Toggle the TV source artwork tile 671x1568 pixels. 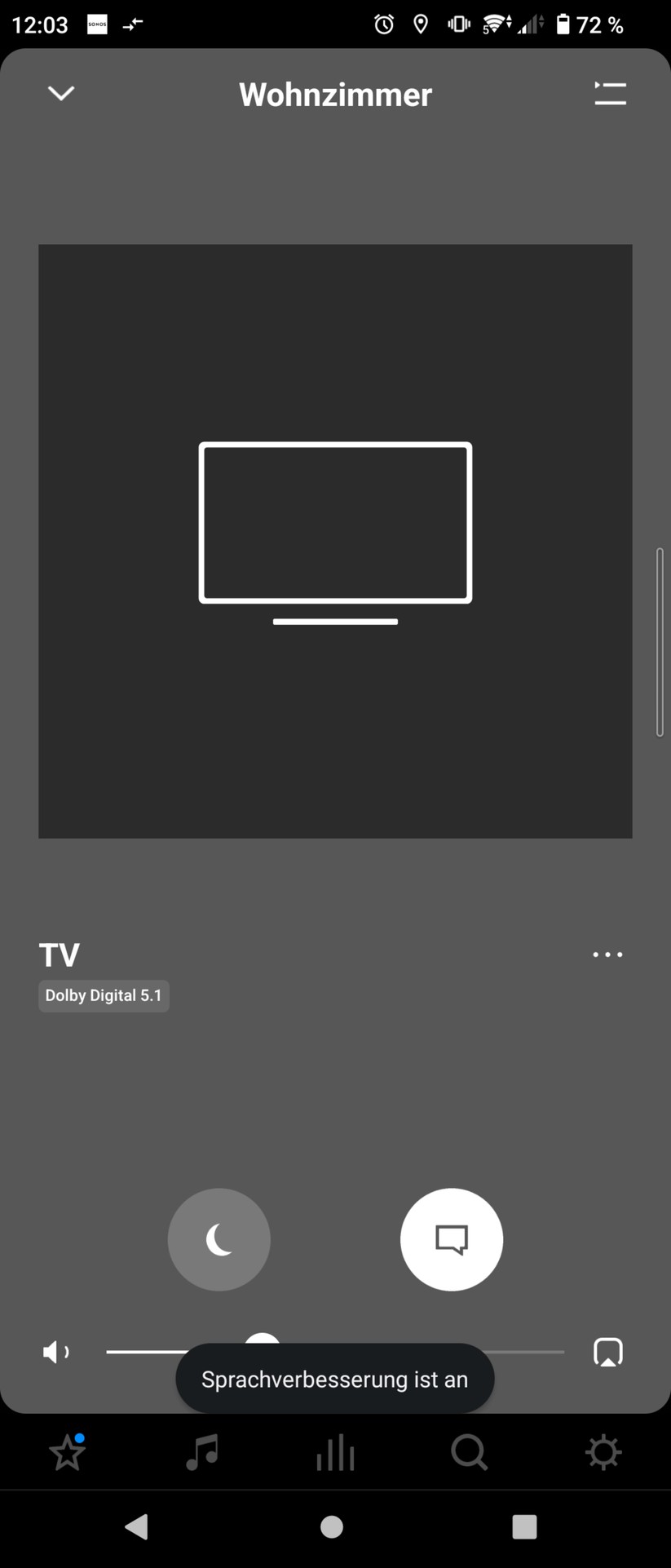[335, 541]
